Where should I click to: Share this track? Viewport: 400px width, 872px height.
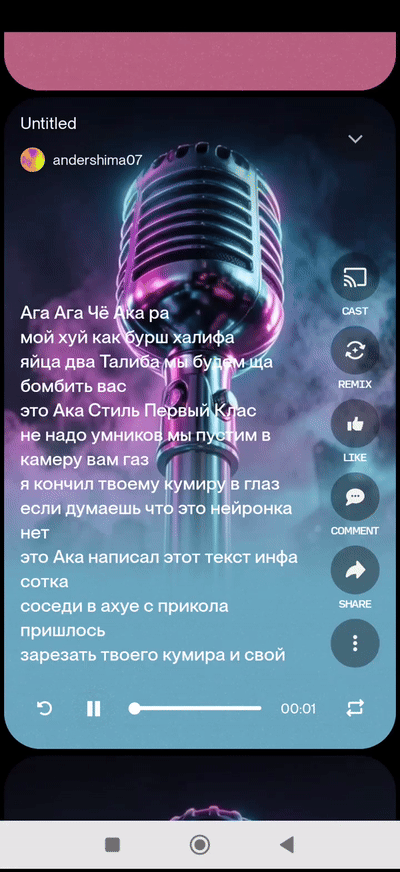point(355,571)
